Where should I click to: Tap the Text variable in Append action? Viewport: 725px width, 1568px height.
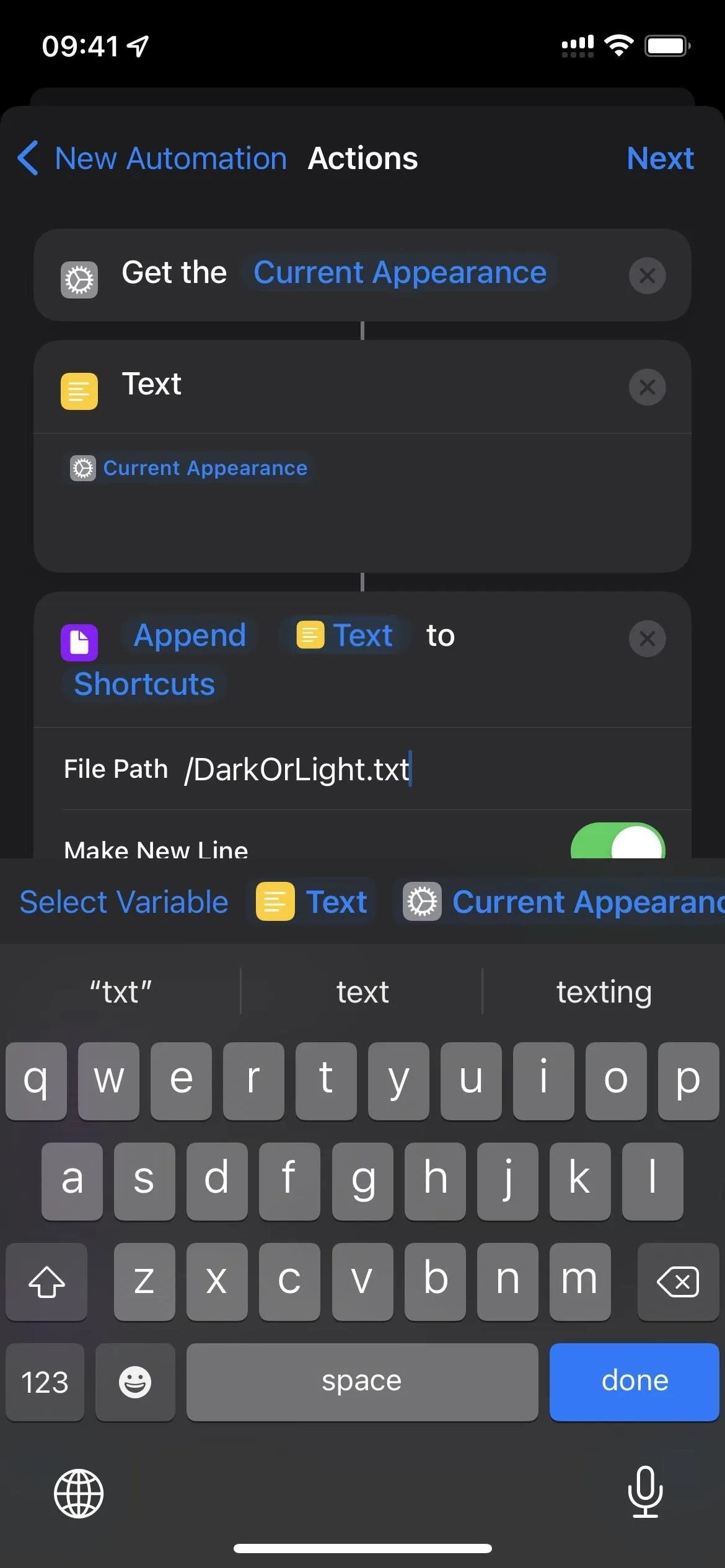[344, 635]
